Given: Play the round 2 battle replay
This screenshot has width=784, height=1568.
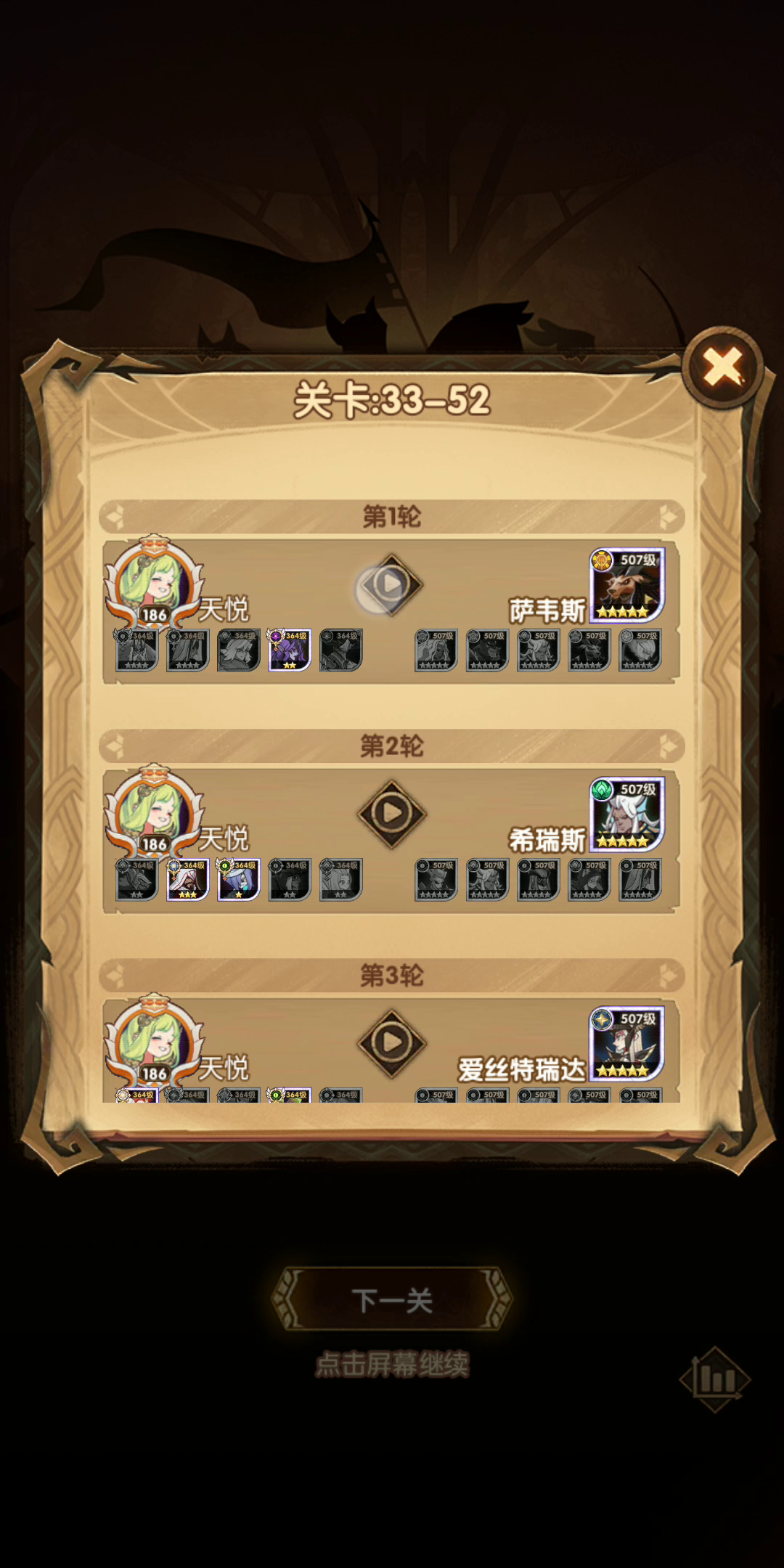Looking at the screenshot, I should point(391,813).
